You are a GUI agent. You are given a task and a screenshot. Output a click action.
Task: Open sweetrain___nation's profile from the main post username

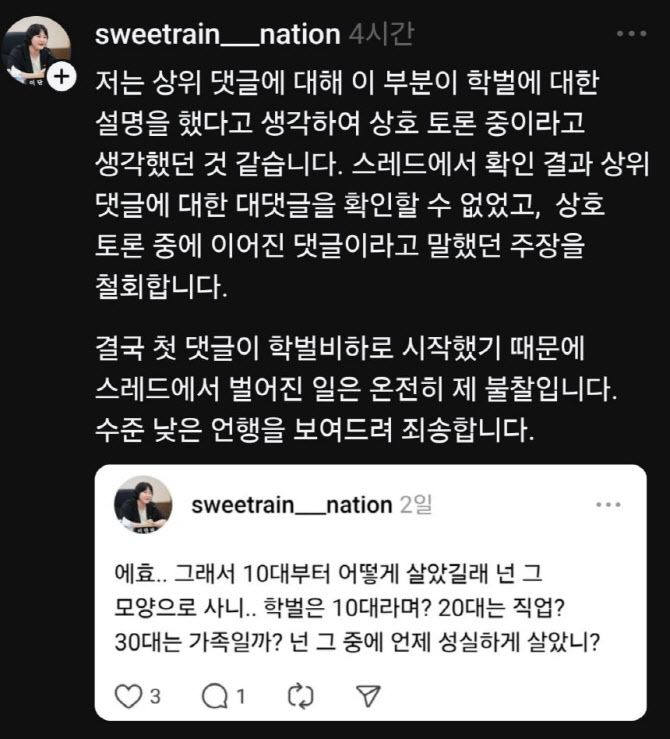[x=216, y=34]
